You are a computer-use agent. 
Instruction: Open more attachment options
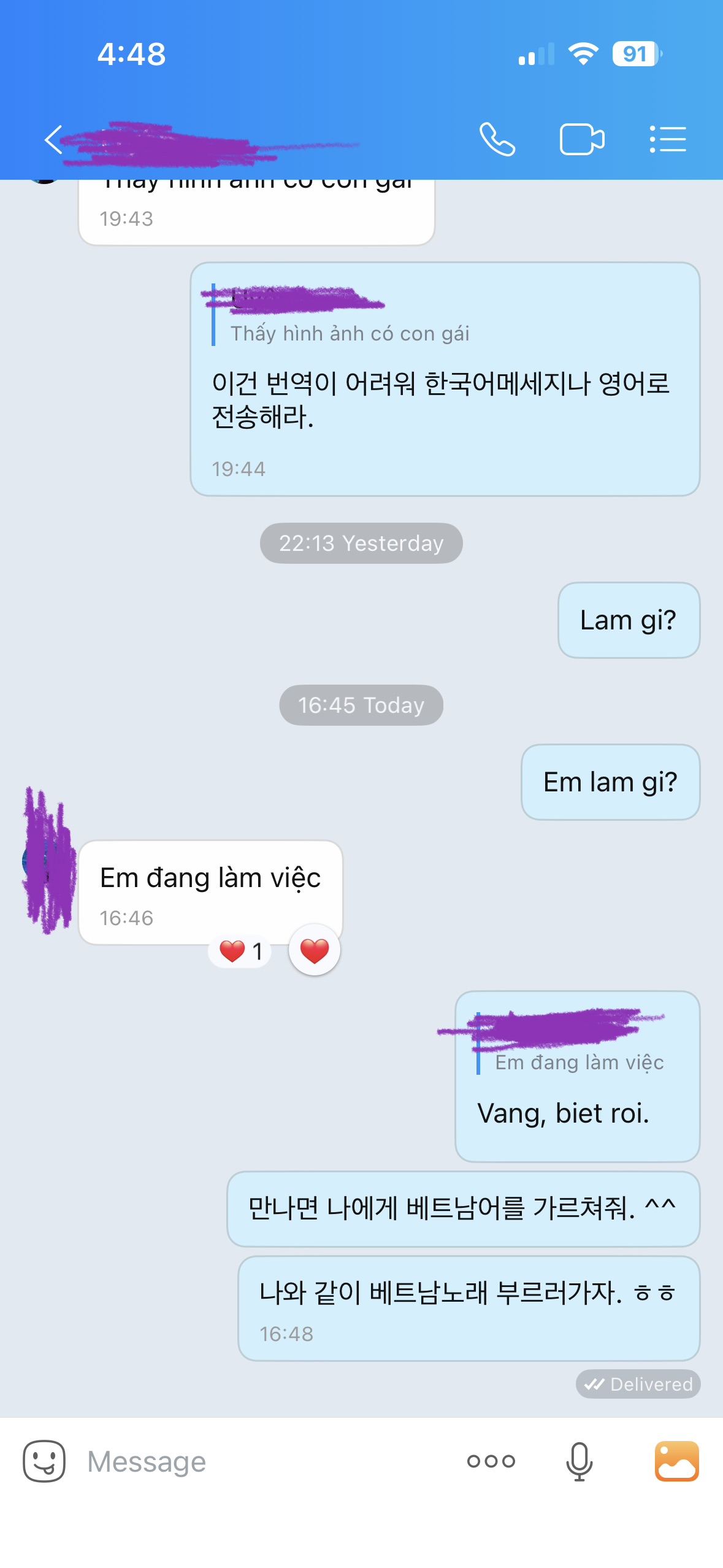[x=491, y=1461]
